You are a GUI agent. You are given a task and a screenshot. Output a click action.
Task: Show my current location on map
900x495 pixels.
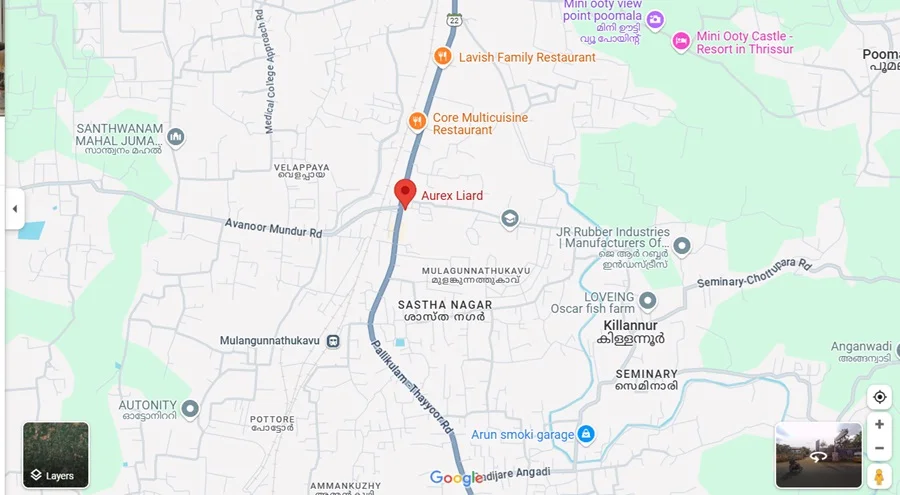pos(879,397)
